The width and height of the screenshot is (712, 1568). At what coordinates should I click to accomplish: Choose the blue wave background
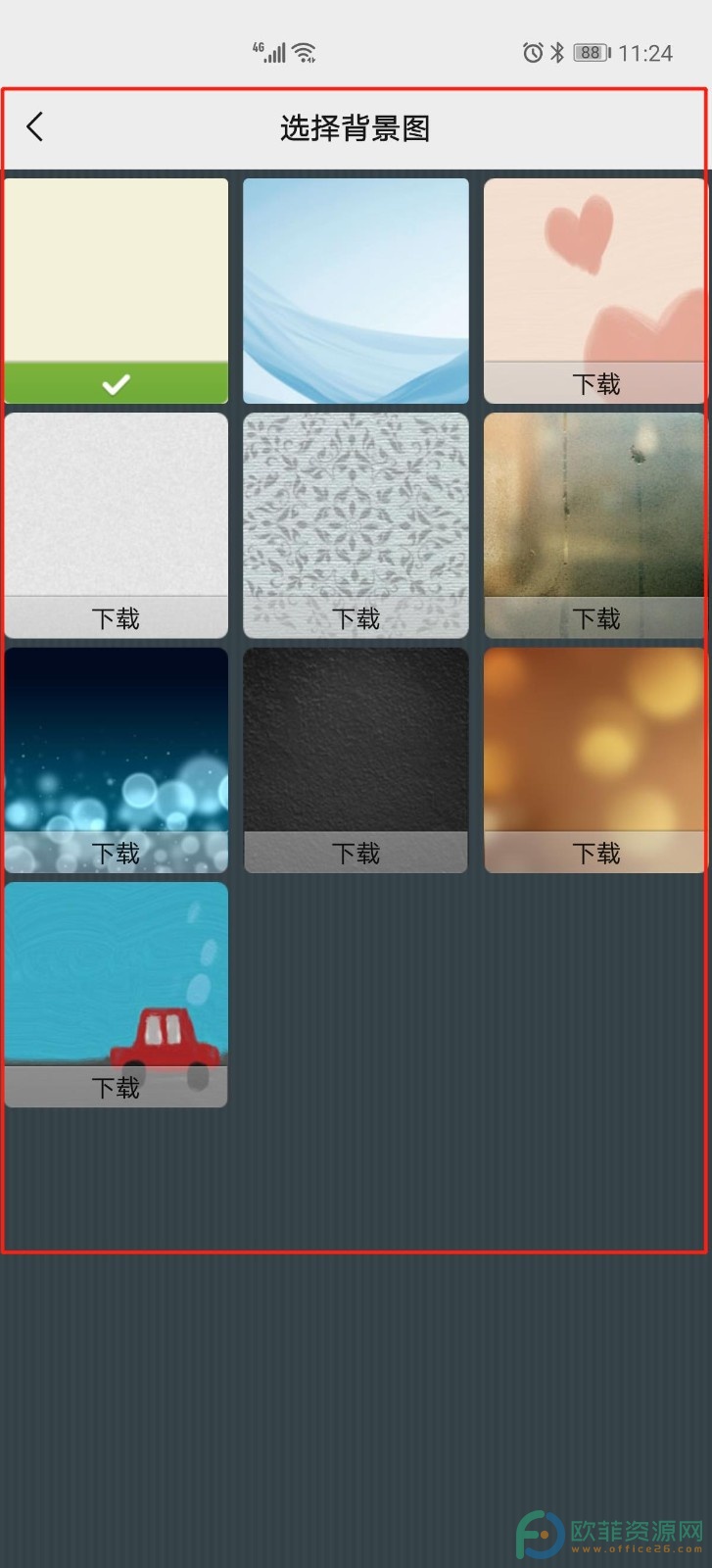[356, 290]
